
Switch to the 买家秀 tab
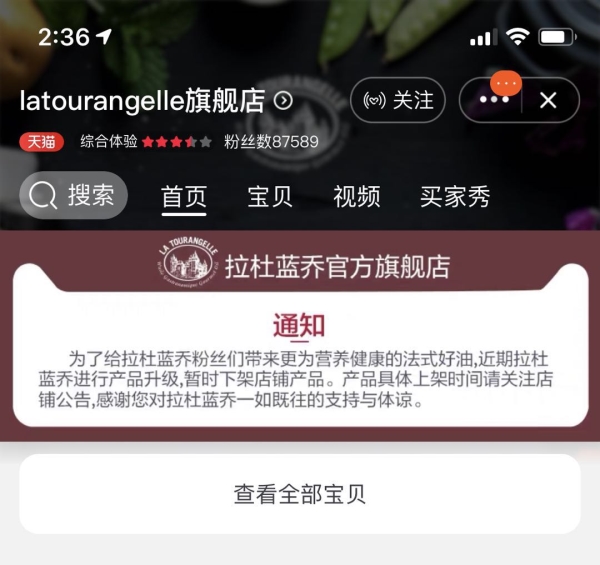pyautogui.click(x=455, y=196)
